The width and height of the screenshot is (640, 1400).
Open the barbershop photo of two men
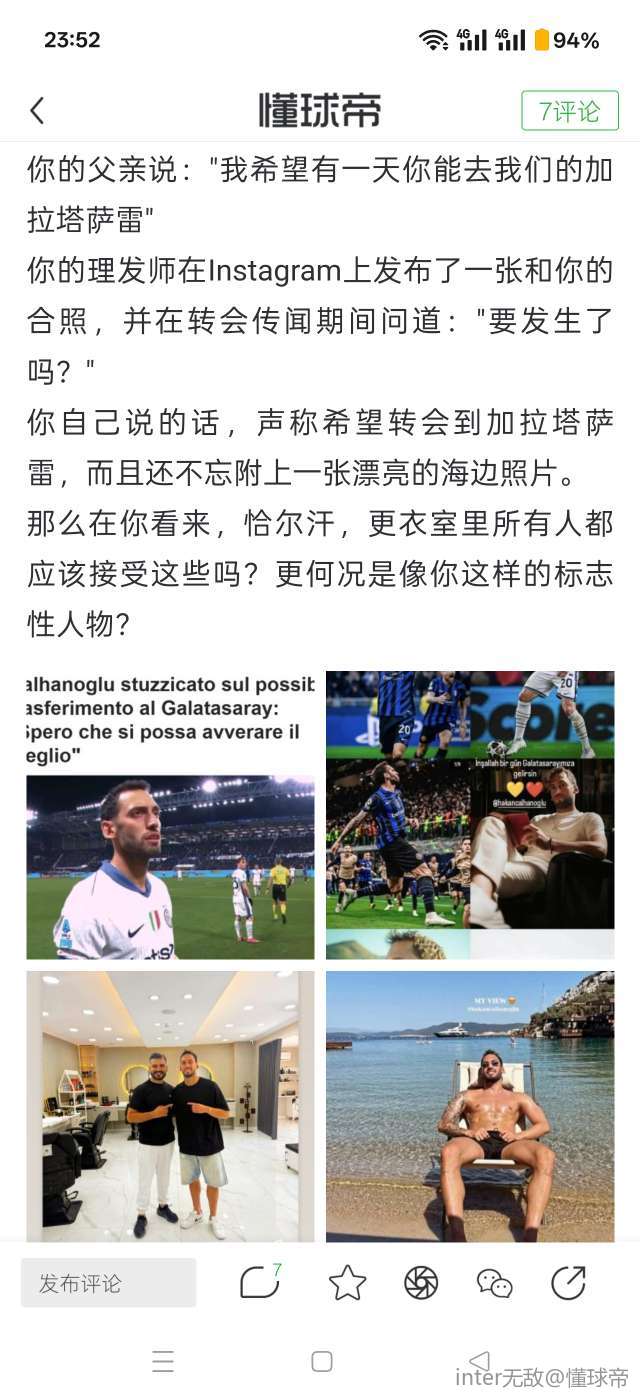pyautogui.click(x=170, y=1105)
